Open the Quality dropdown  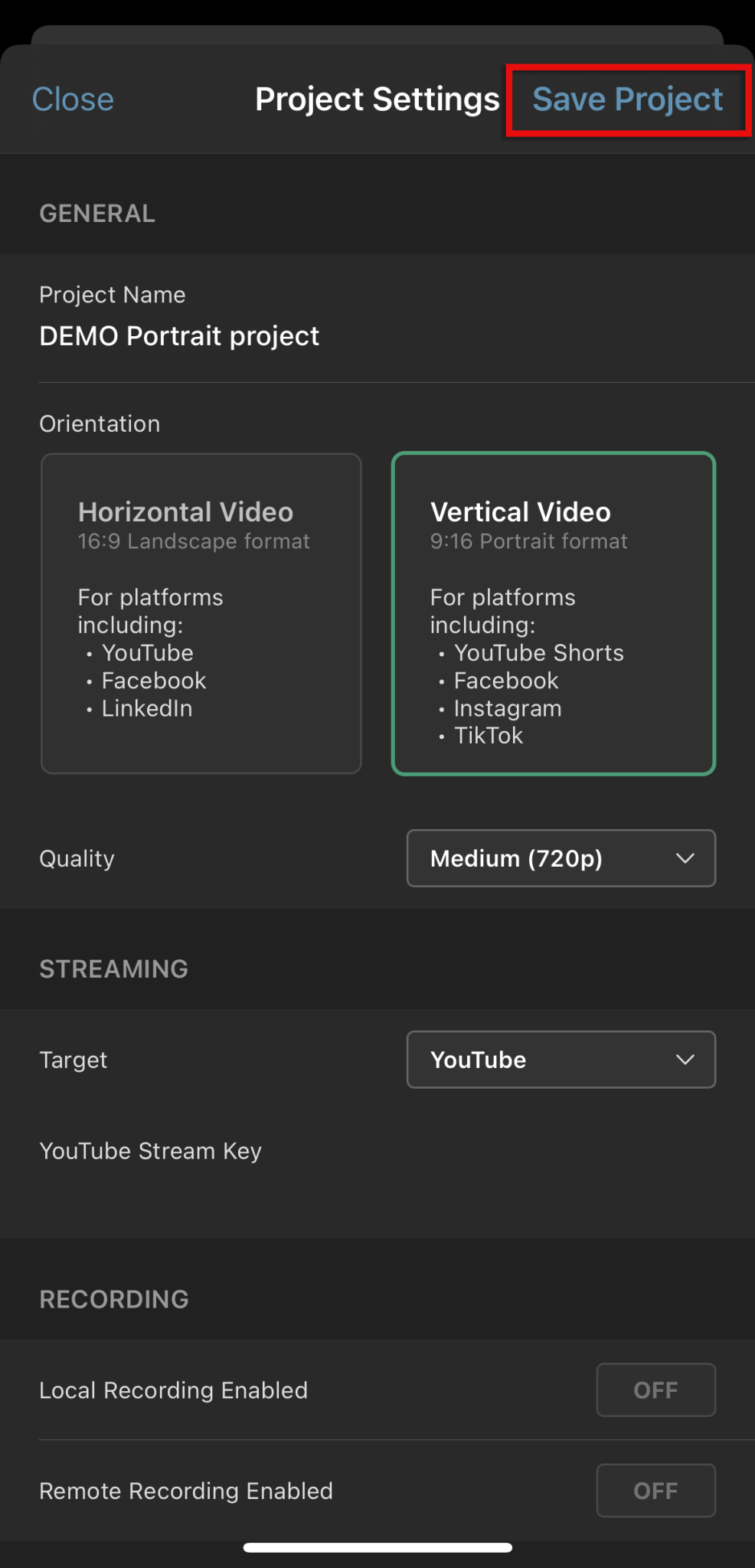coord(561,858)
